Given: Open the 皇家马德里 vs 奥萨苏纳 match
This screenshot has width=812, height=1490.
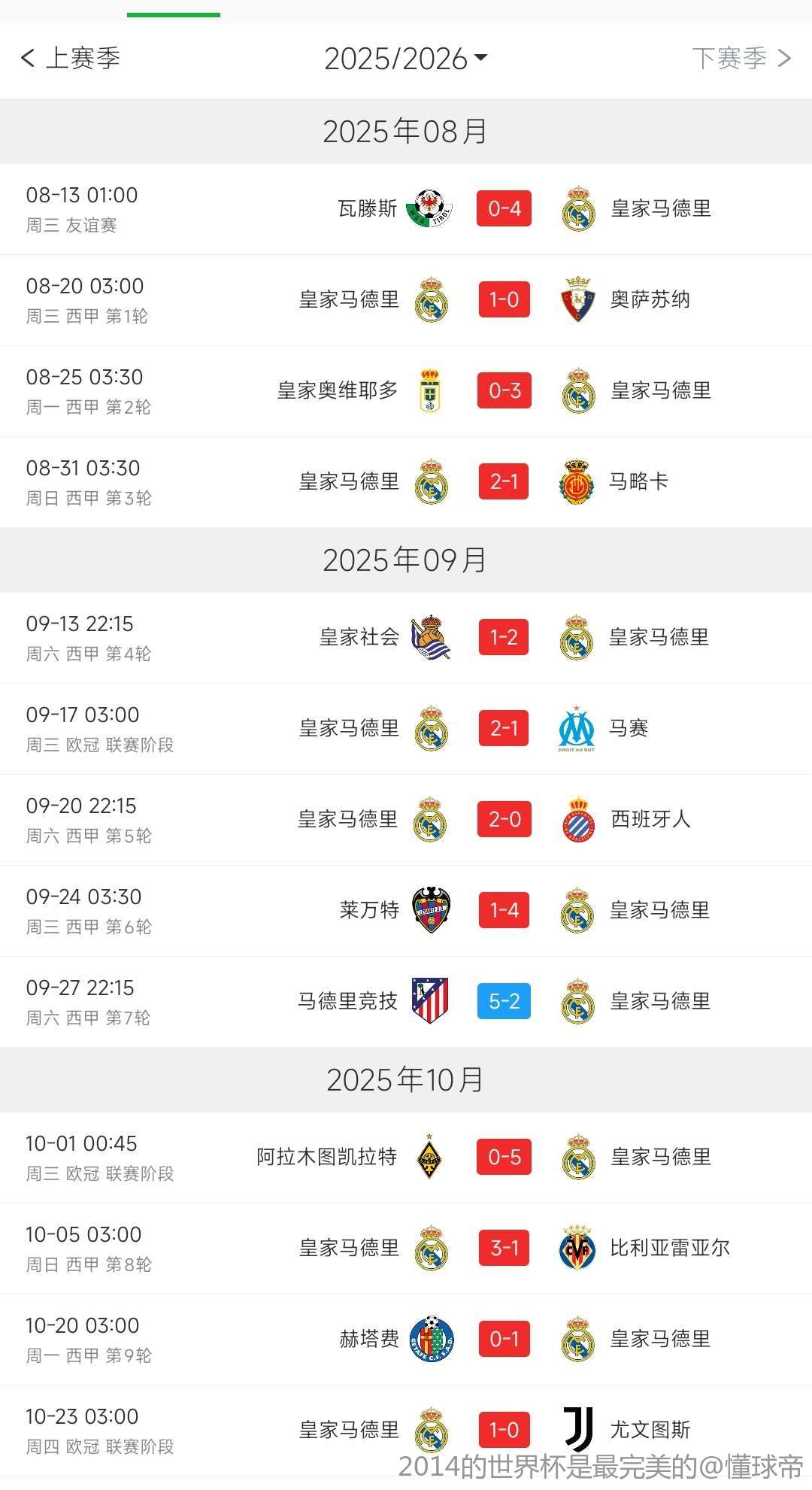Looking at the screenshot, I should click(x=504, y=300).
